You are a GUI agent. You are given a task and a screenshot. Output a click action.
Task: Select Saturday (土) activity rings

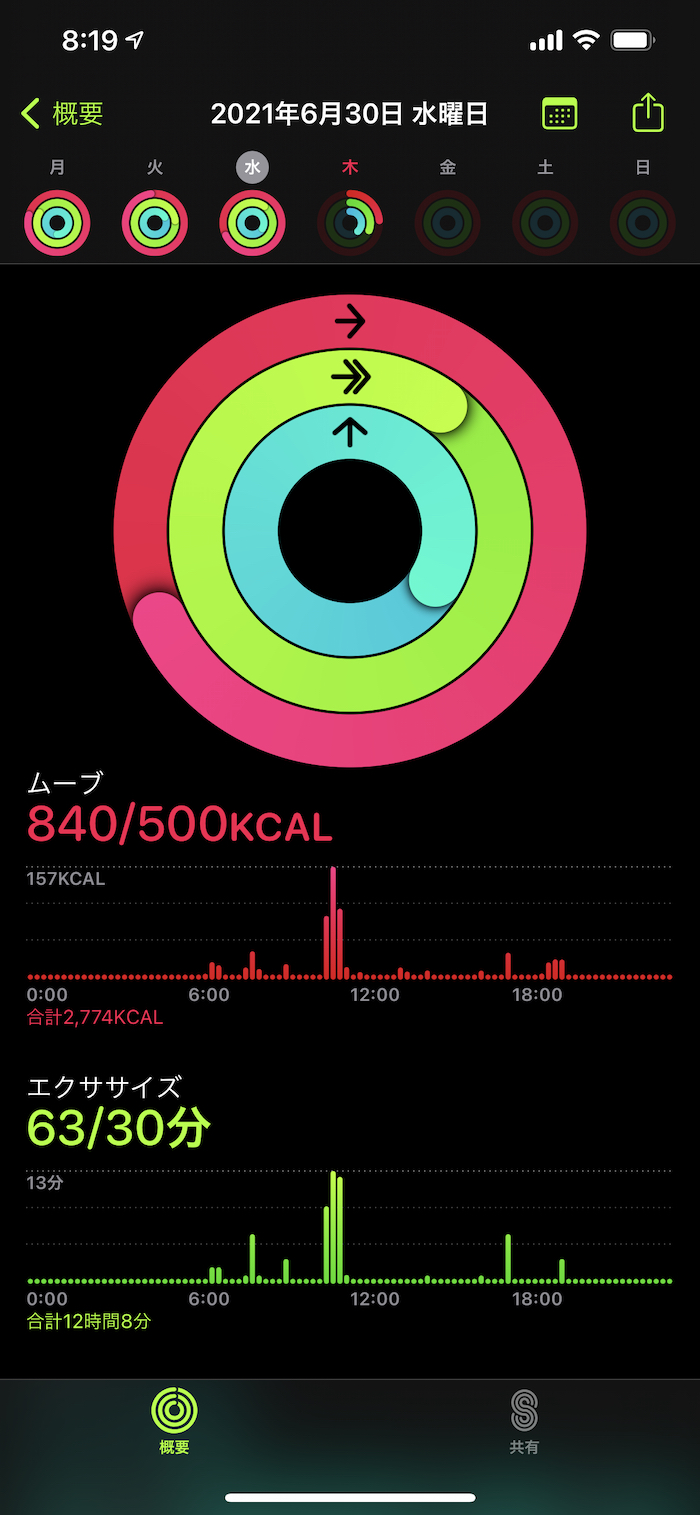(545, 222)
